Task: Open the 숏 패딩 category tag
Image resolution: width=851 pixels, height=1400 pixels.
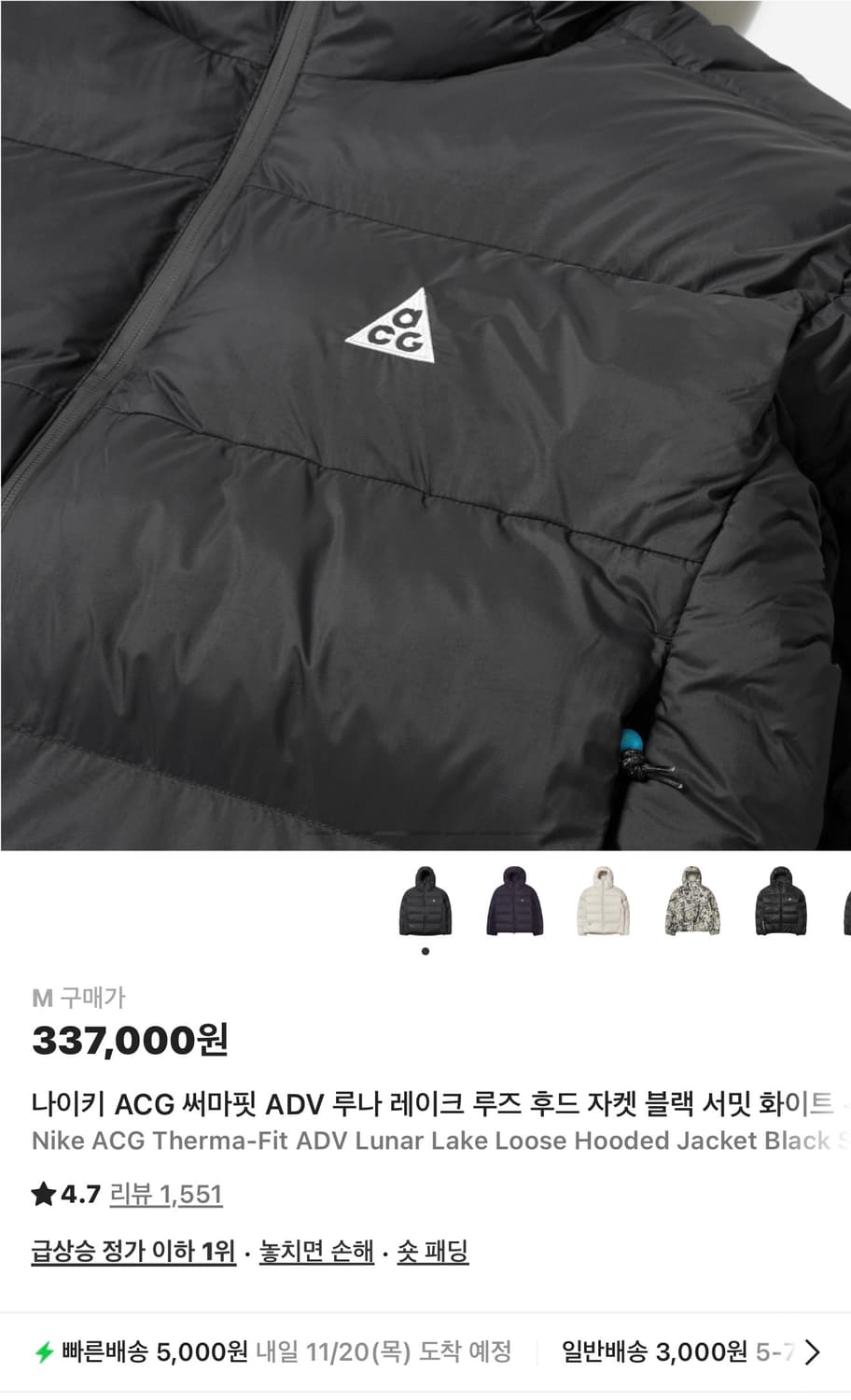Action: click(437, 1252)
